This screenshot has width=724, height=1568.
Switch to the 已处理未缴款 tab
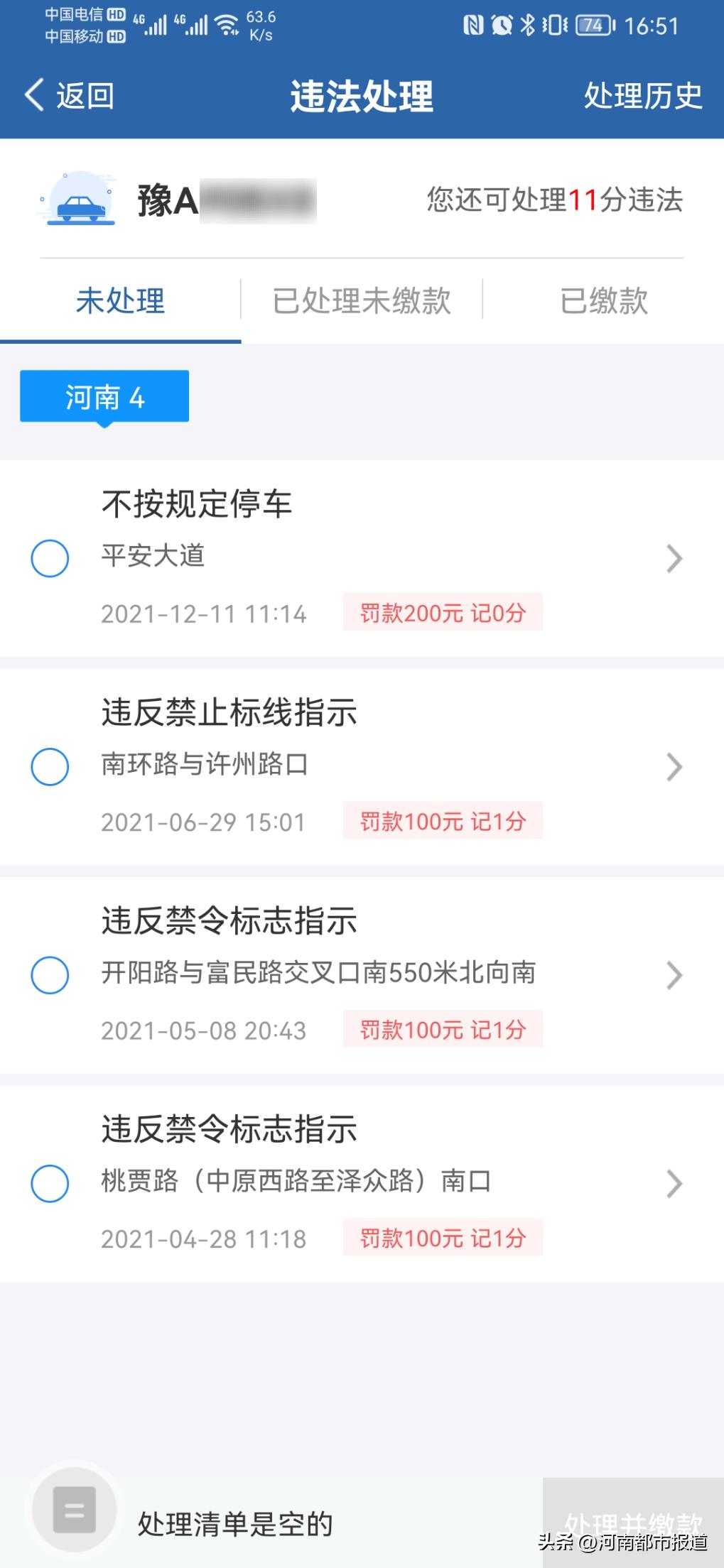pyautogui.click(x=361, y=301)
